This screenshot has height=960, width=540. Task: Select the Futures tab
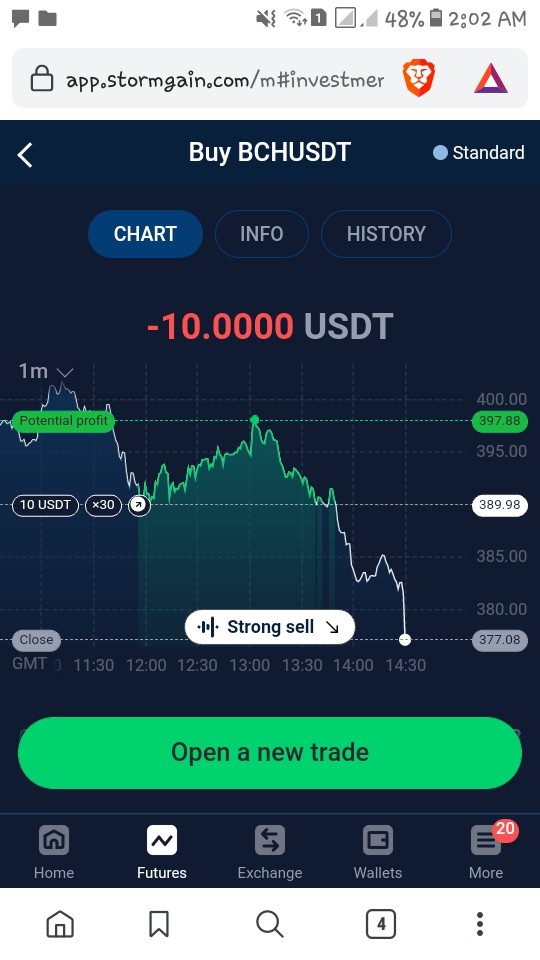[162, 852]
